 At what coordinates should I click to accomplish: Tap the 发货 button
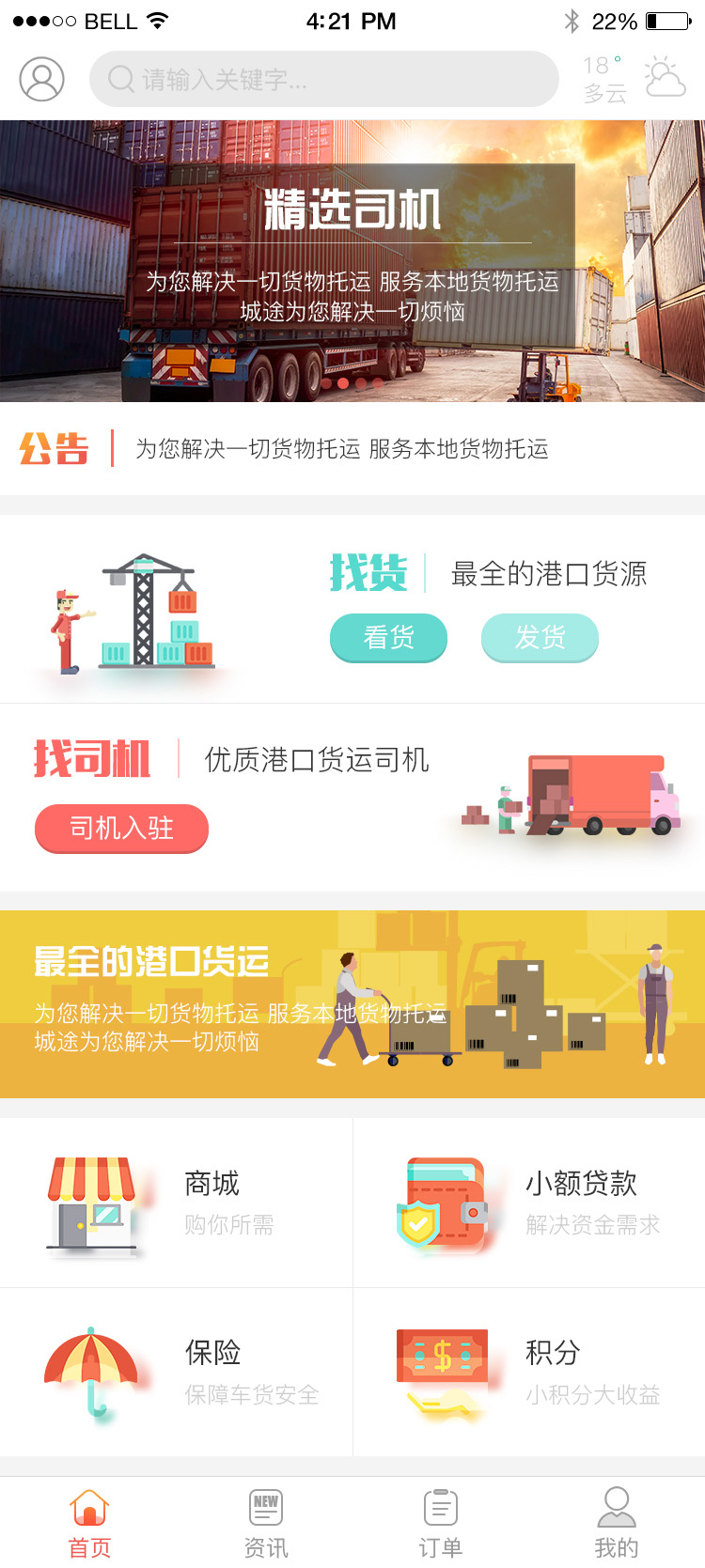540,638
